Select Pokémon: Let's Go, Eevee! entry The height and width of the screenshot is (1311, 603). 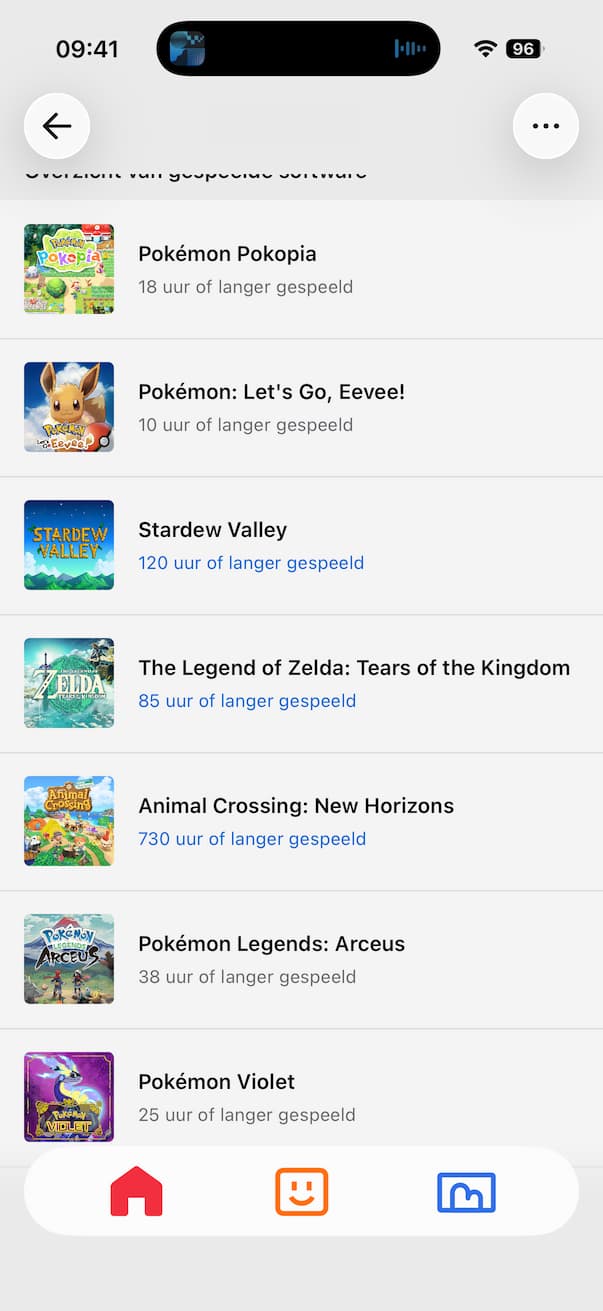click(300, 407)
